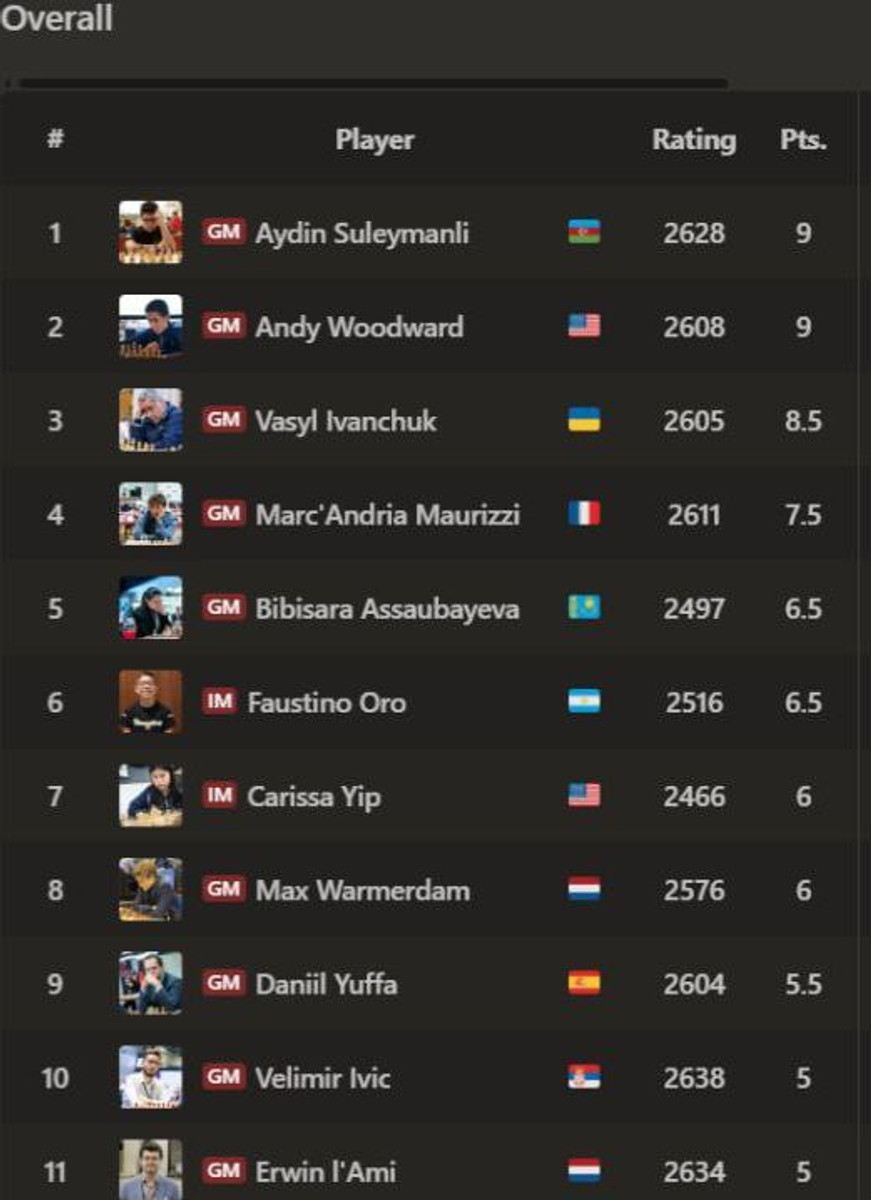871x1200 pixels.
Task: Select Andy Woodward in the standings
Action: (x=359, y=327)
